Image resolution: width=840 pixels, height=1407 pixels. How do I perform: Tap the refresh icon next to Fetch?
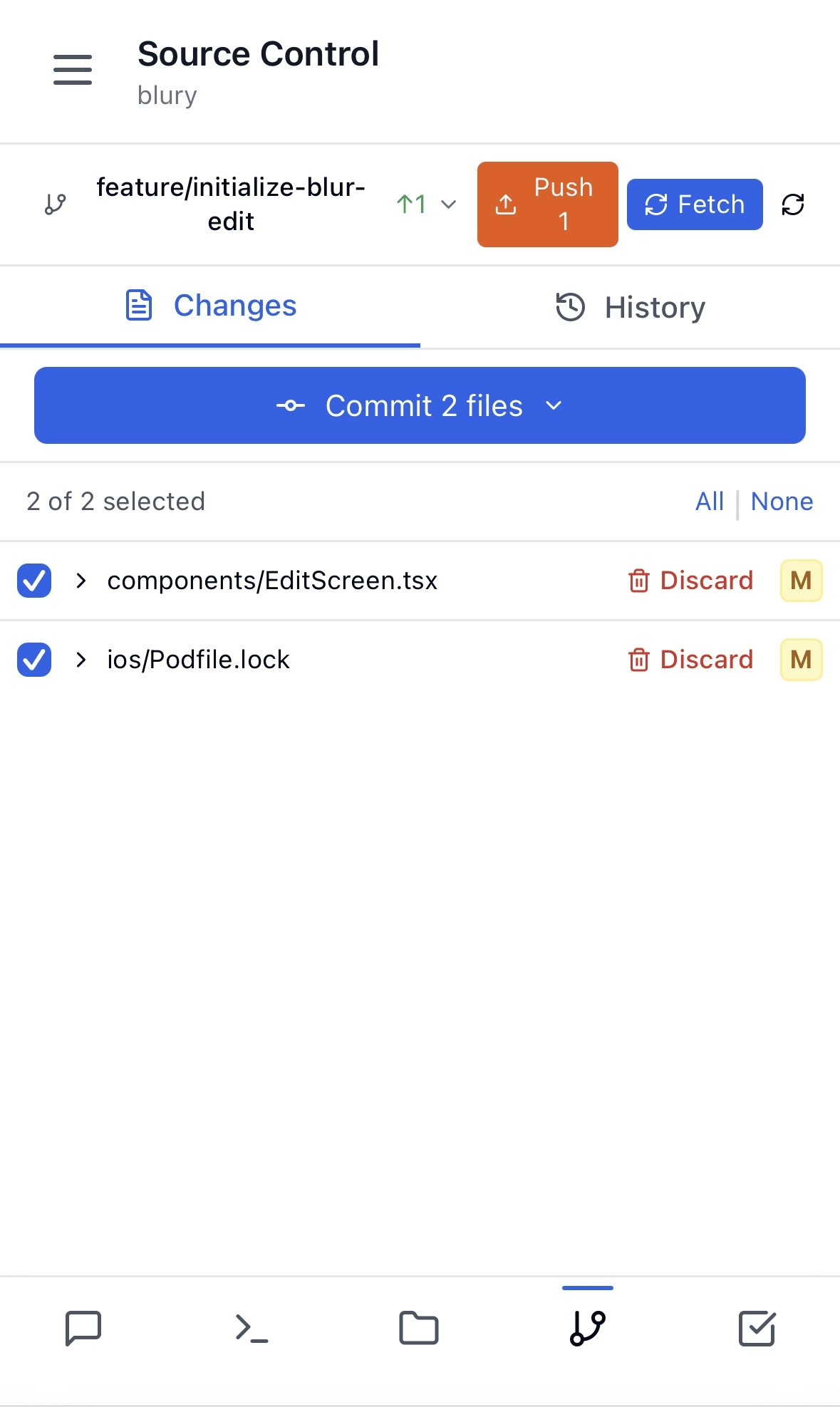click(793, 204)
